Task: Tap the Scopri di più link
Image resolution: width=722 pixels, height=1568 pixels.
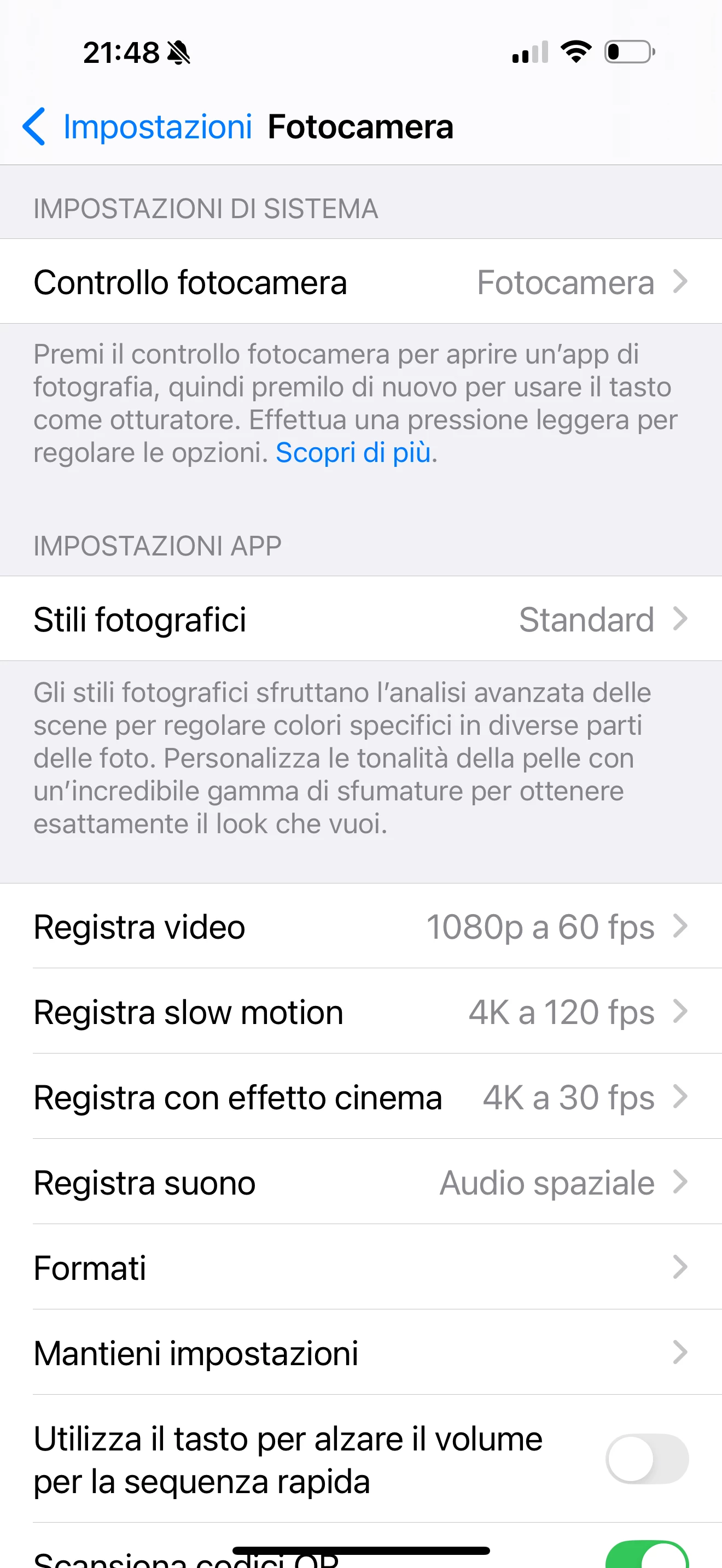Action: [353, 453]
